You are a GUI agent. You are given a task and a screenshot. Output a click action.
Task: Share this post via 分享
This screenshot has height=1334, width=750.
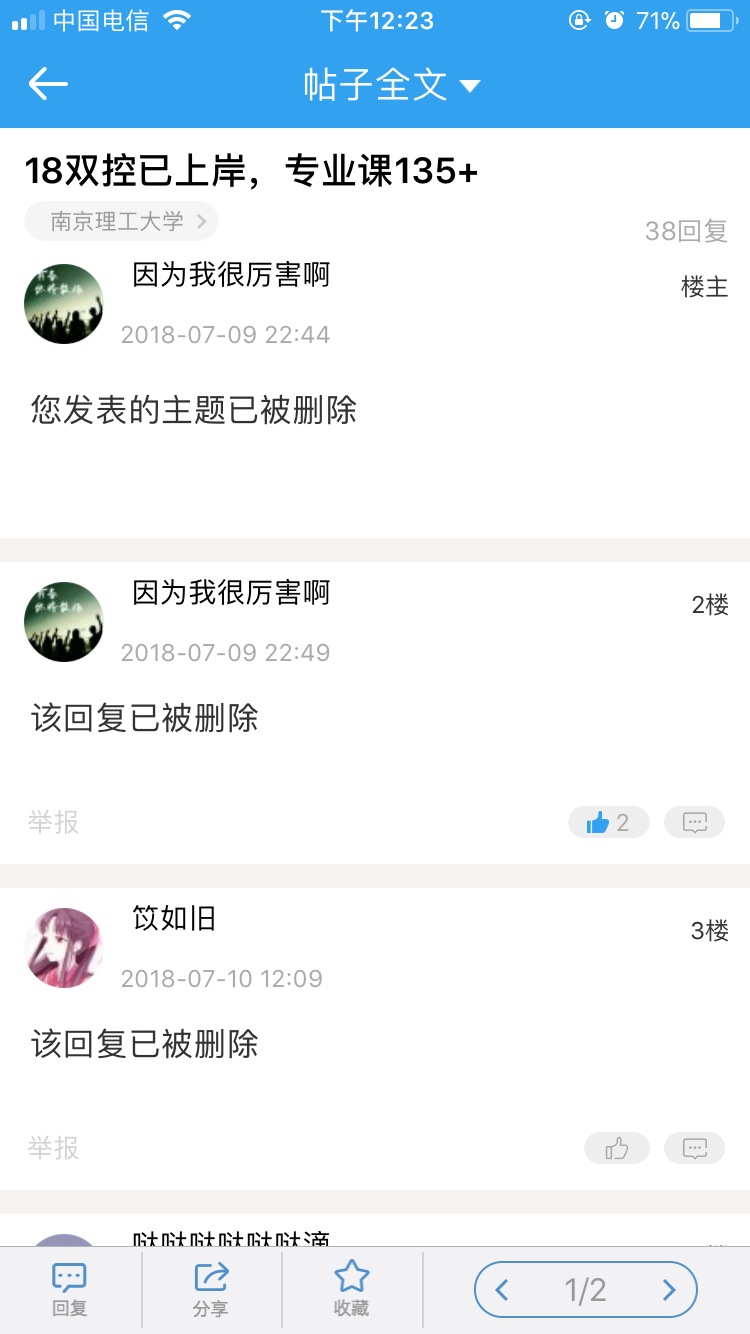[211, 1290]
